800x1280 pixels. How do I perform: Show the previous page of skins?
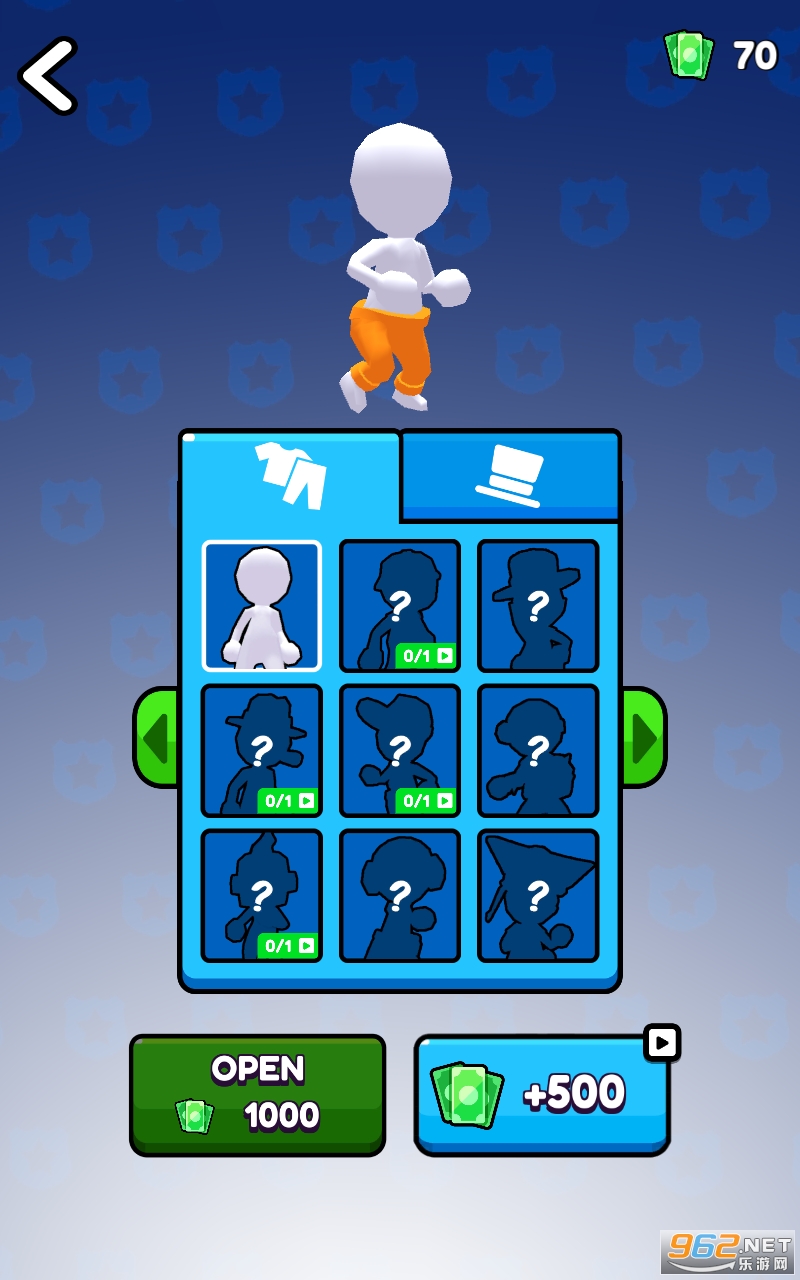coord(156,738)
